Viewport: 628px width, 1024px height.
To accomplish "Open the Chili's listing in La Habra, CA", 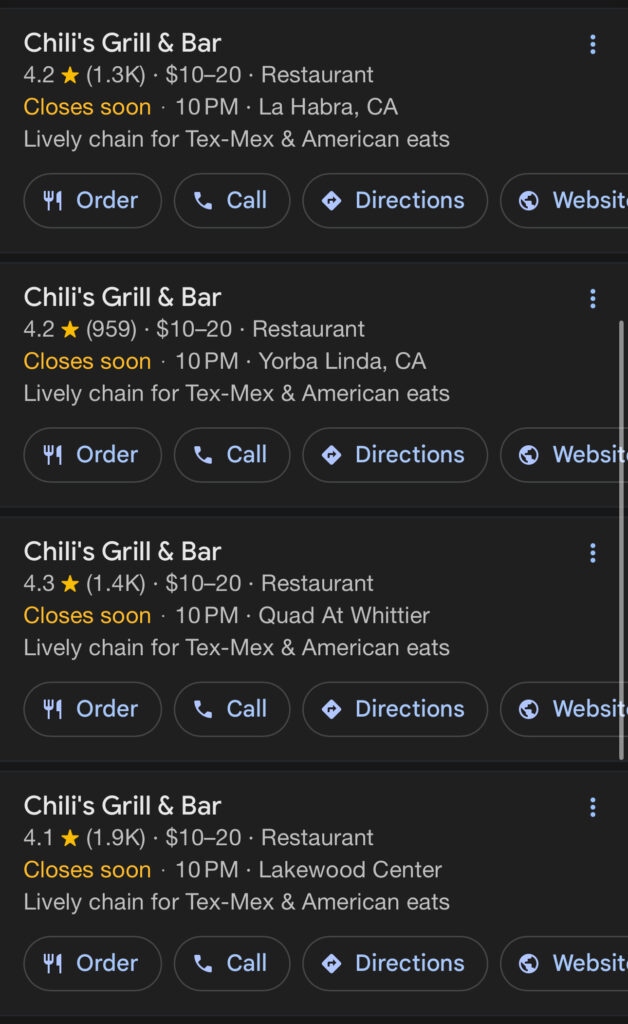I will 122,43.
